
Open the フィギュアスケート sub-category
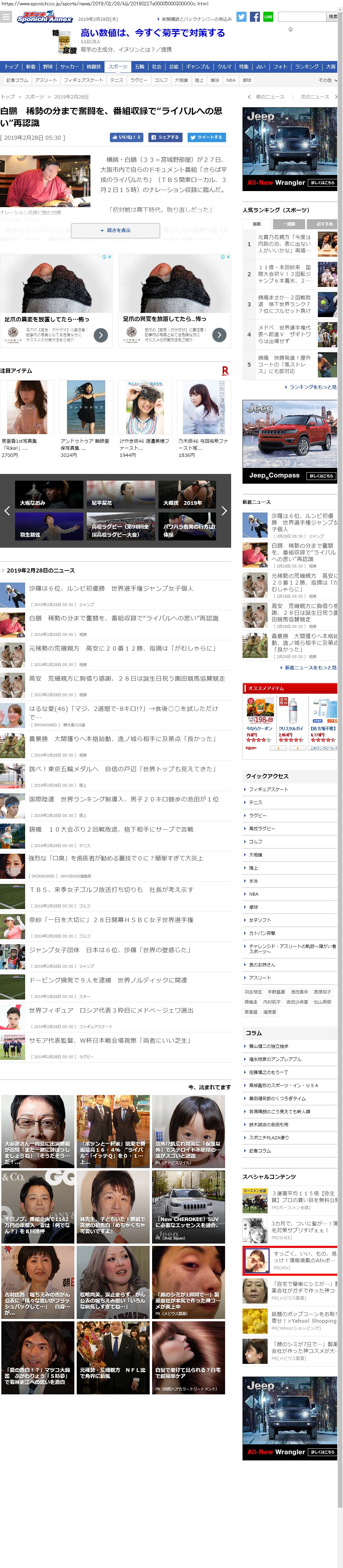83,80
